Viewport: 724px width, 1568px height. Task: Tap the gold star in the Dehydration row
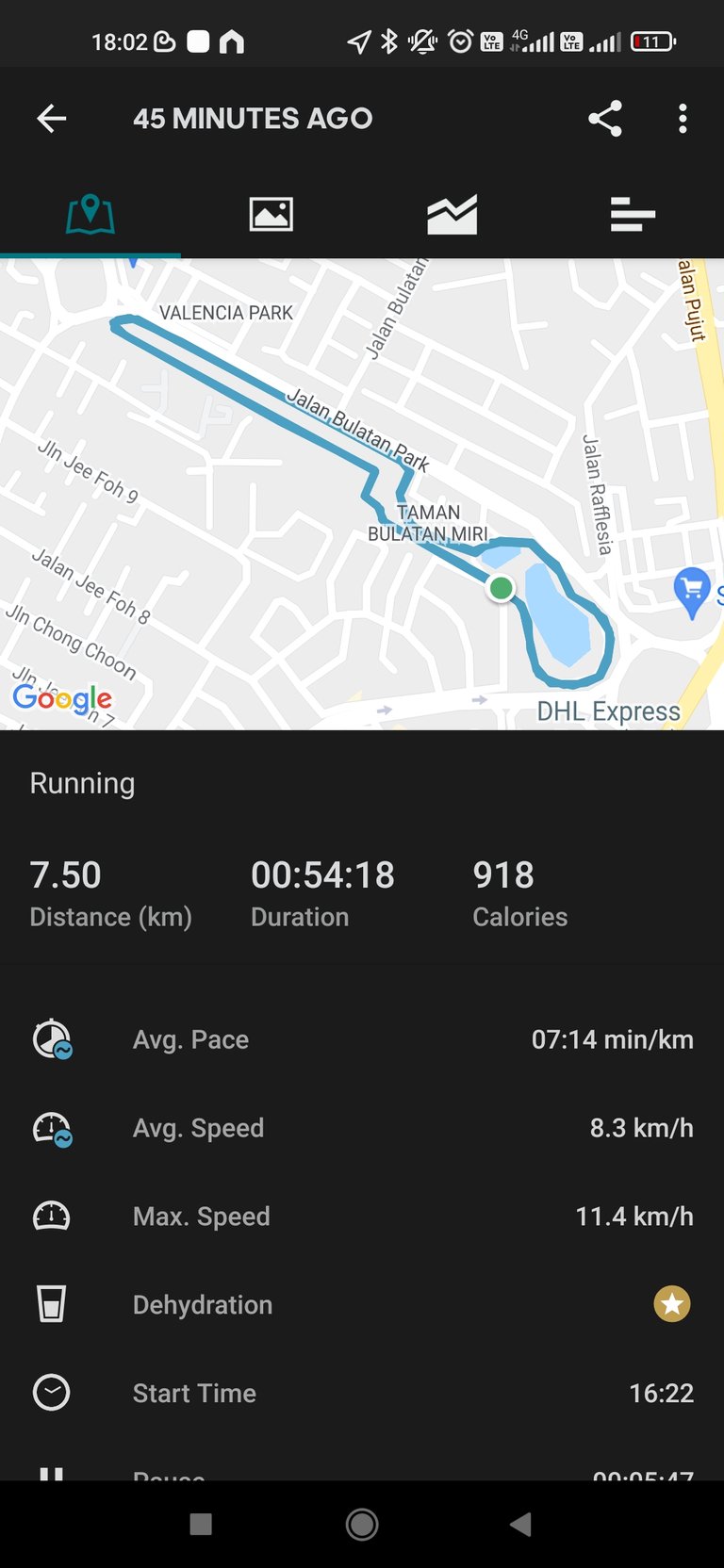pyautogui.click(x=672, y=1304)
